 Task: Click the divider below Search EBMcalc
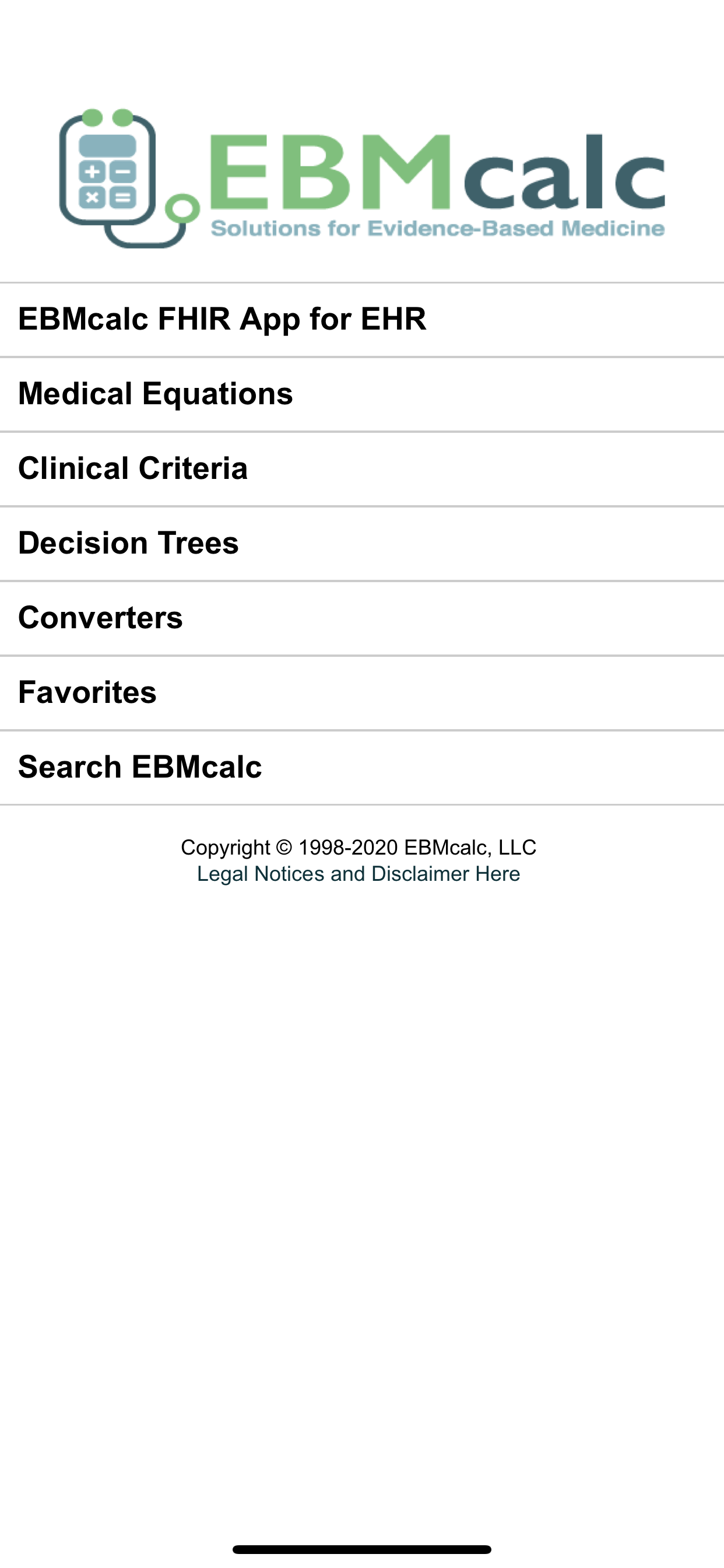pos(362,802)
